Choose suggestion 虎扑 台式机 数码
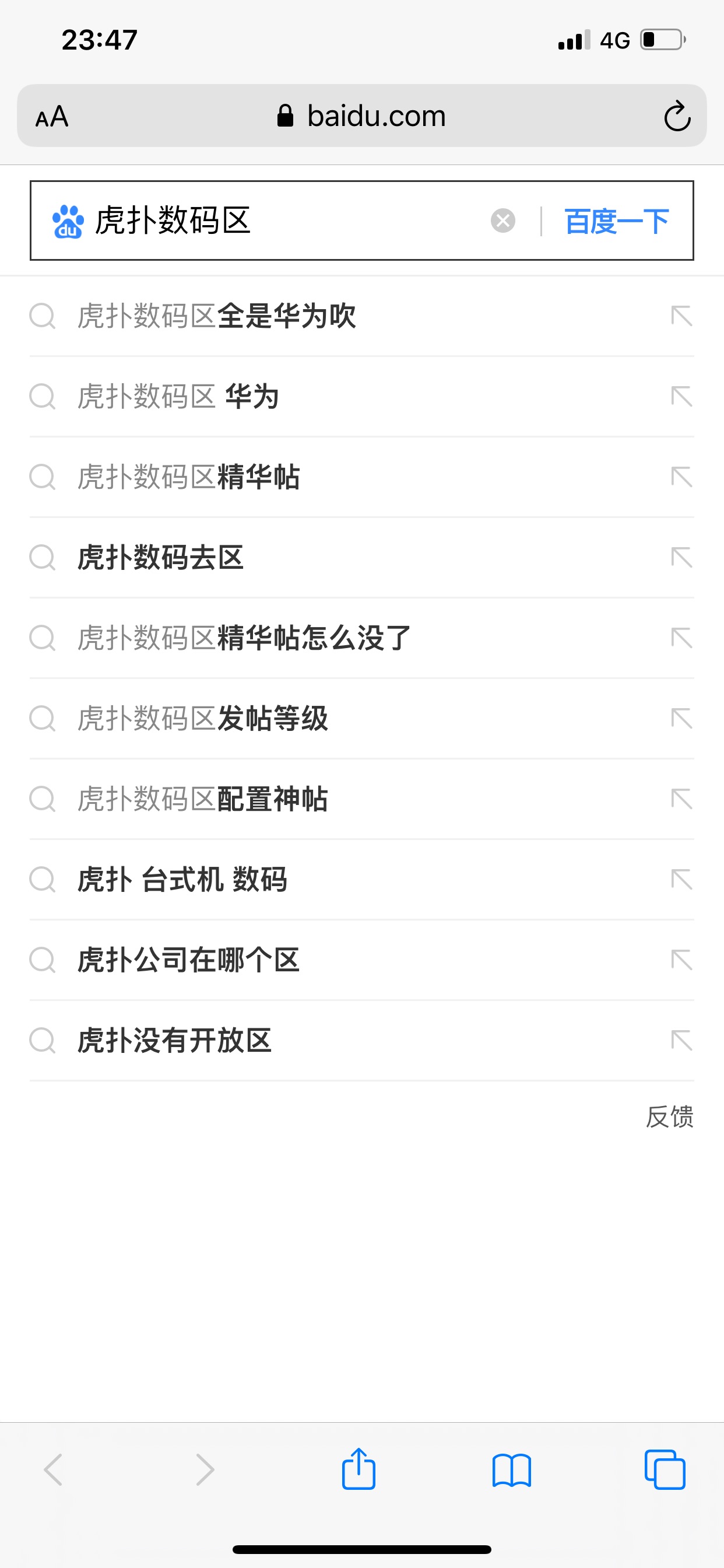Image resolution: width=724 pixels, height=1568 pixels. click(362, 879)
